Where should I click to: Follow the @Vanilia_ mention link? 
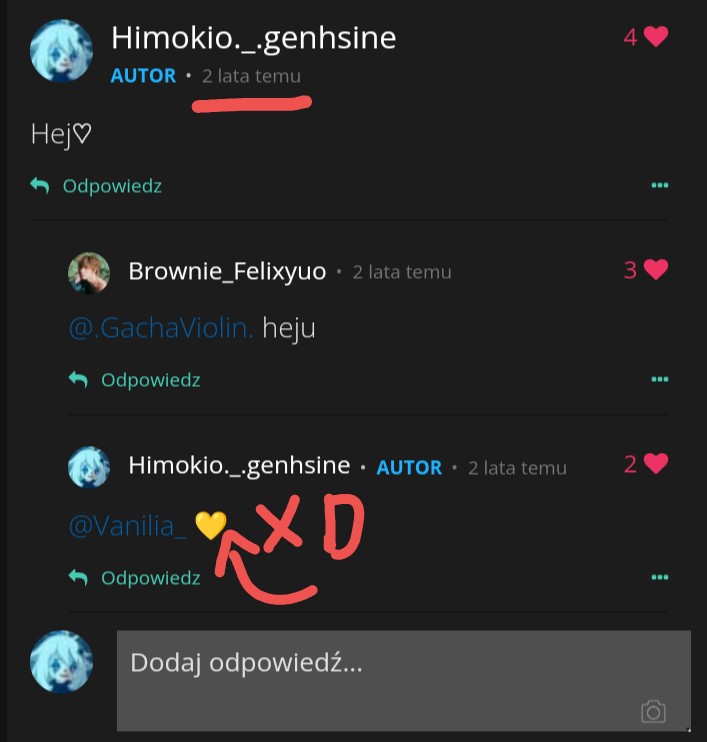127,525
